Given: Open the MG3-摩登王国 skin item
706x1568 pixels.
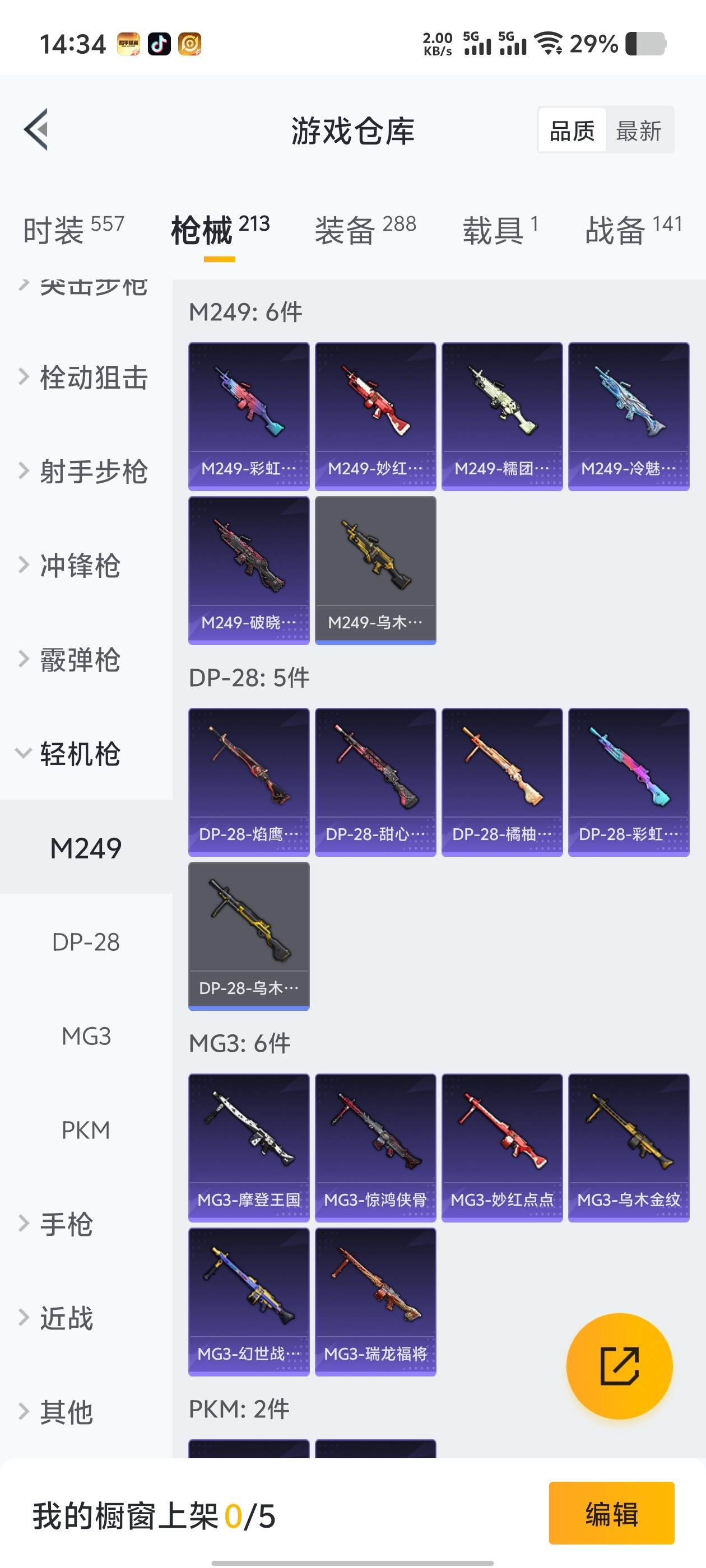Looking at the screenshot, I should pyautogui.click(x=249, y=1147).
